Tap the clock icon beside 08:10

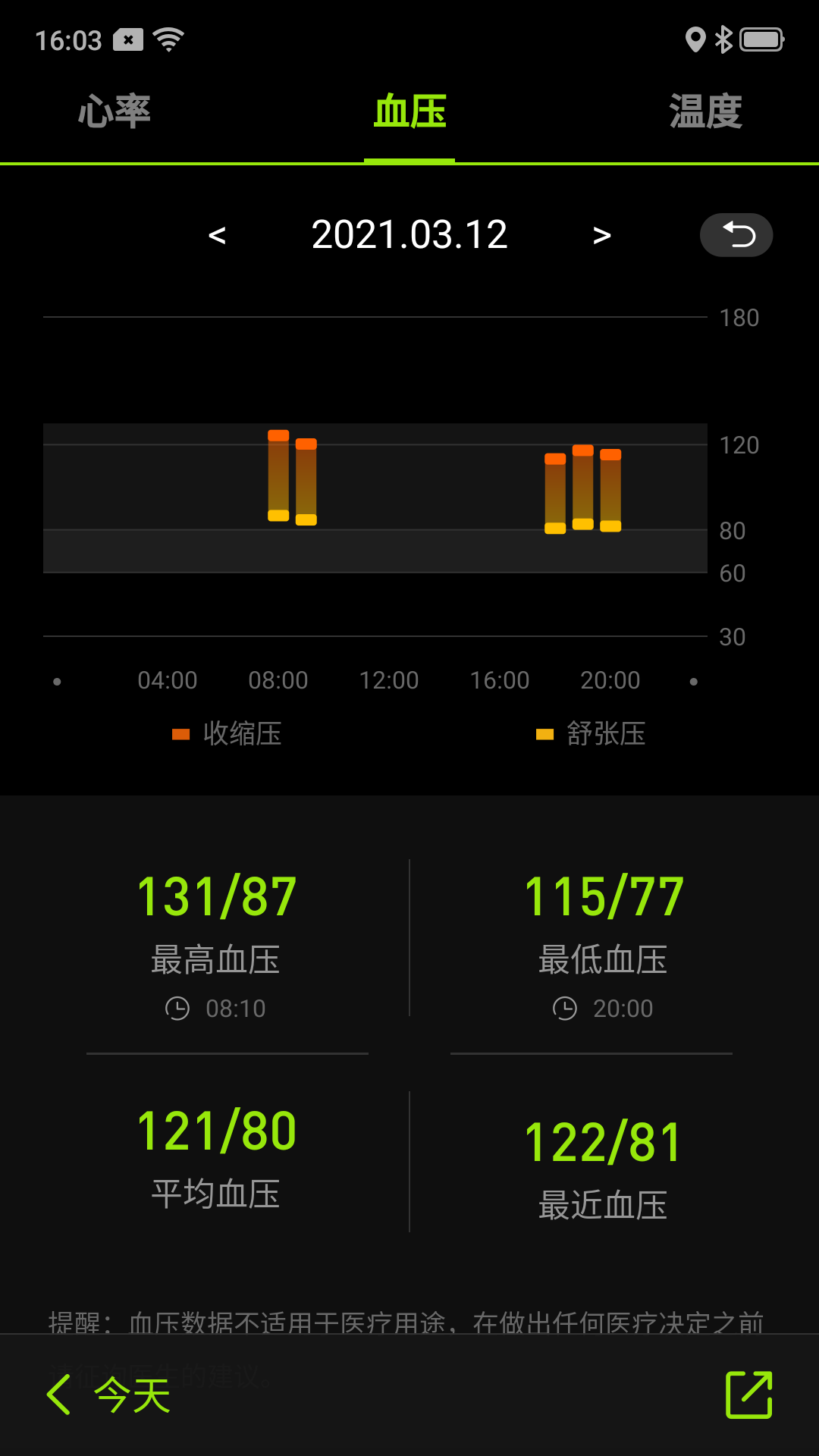(177, 1009)
